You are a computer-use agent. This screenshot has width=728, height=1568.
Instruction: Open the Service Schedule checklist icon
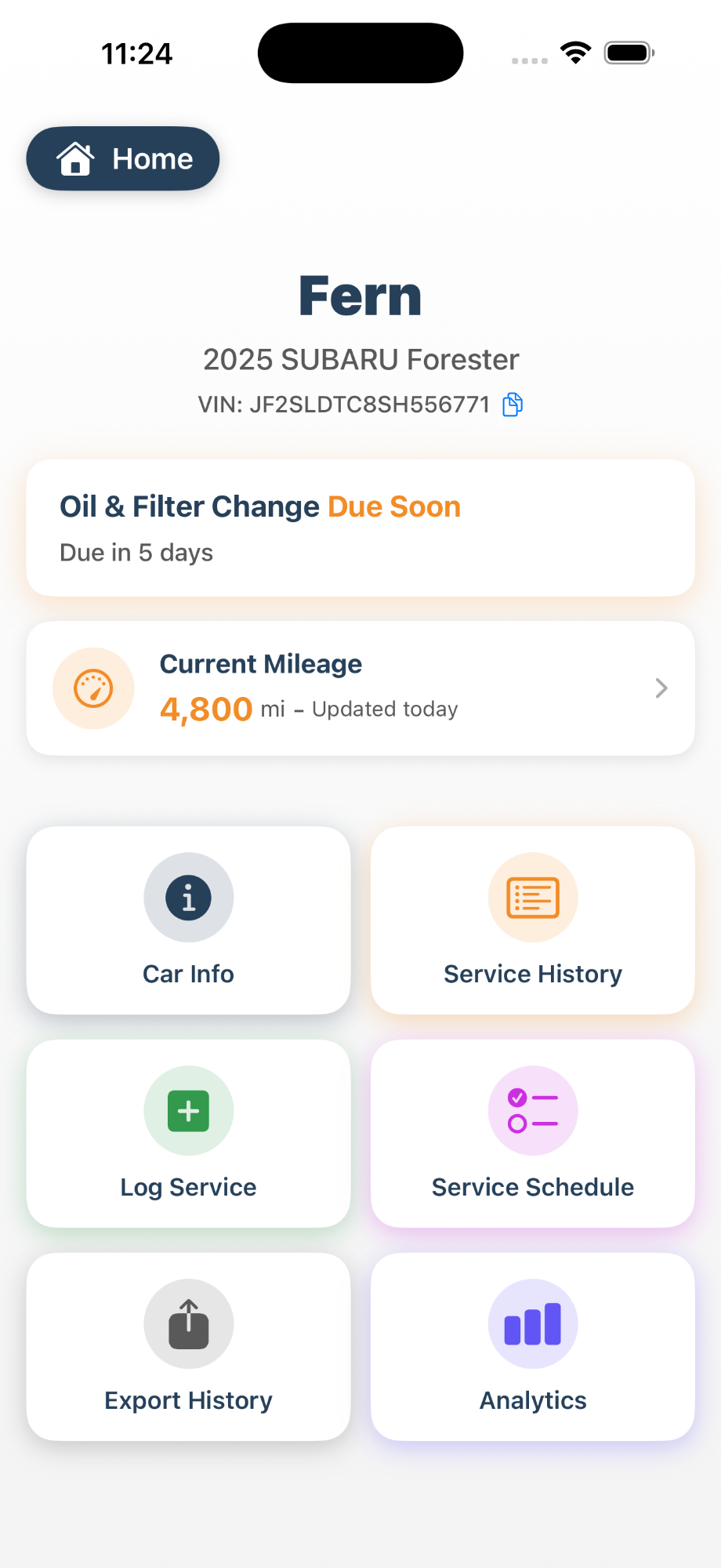click(532, 1110)
